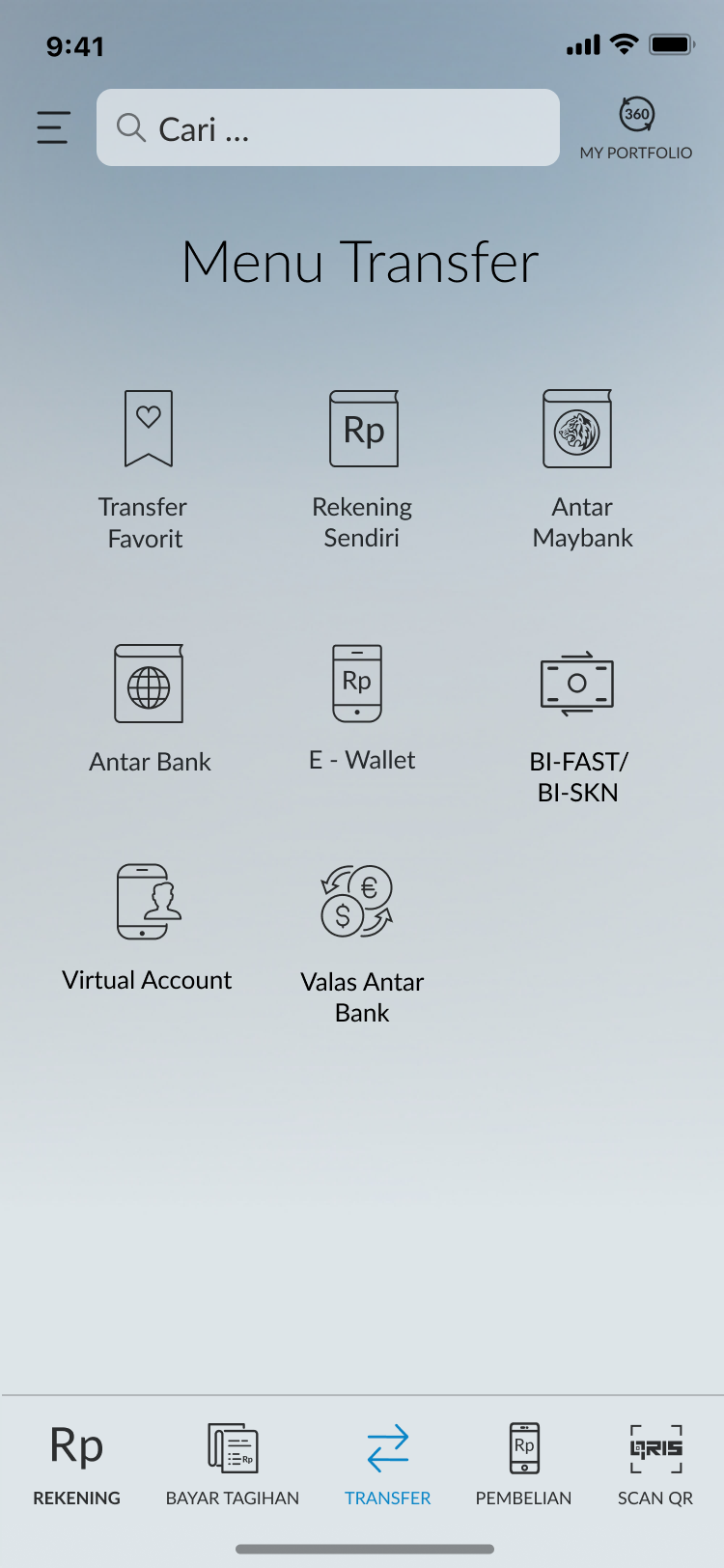
Task: Open the hamburger drawer menu
Action: point(53,127)
